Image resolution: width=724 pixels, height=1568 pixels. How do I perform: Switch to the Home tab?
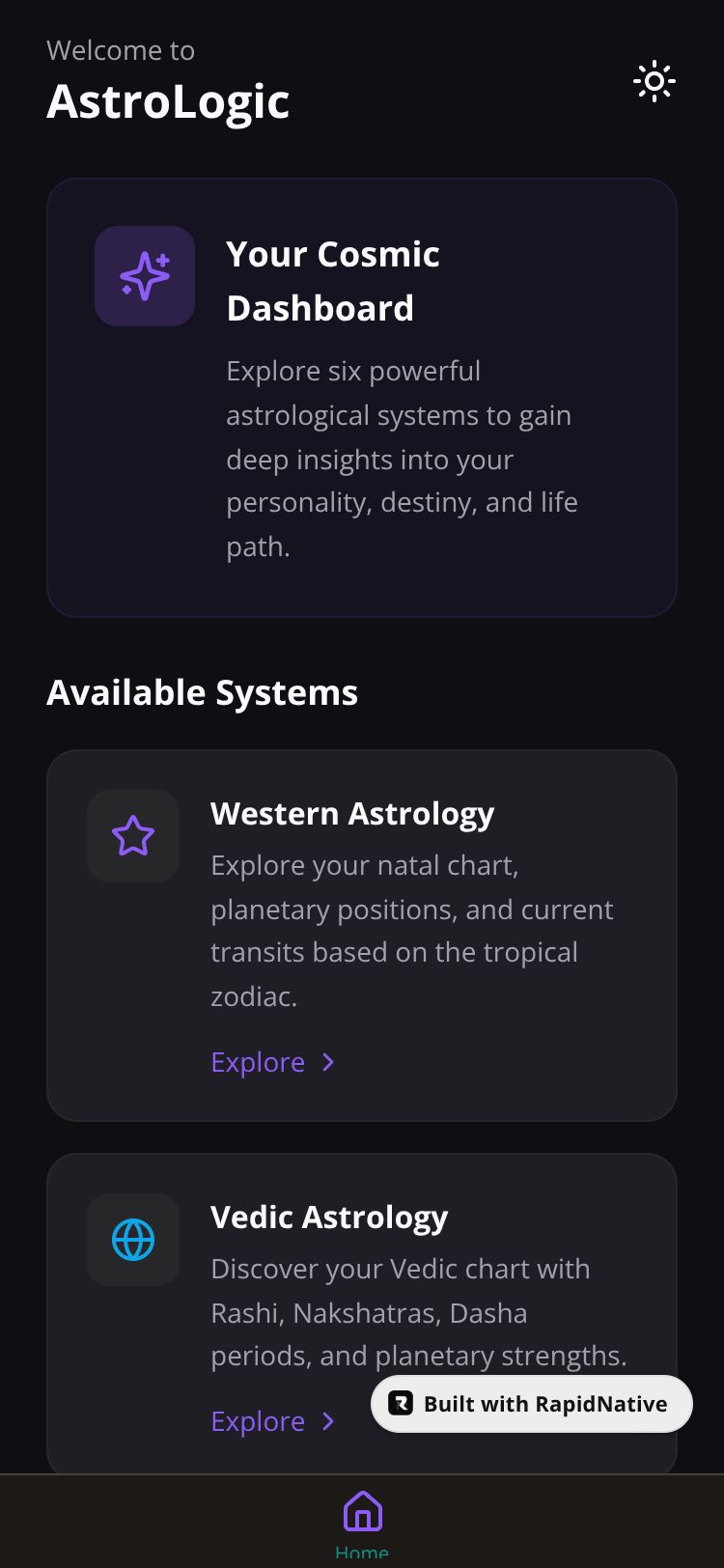tap(362, 1521)
